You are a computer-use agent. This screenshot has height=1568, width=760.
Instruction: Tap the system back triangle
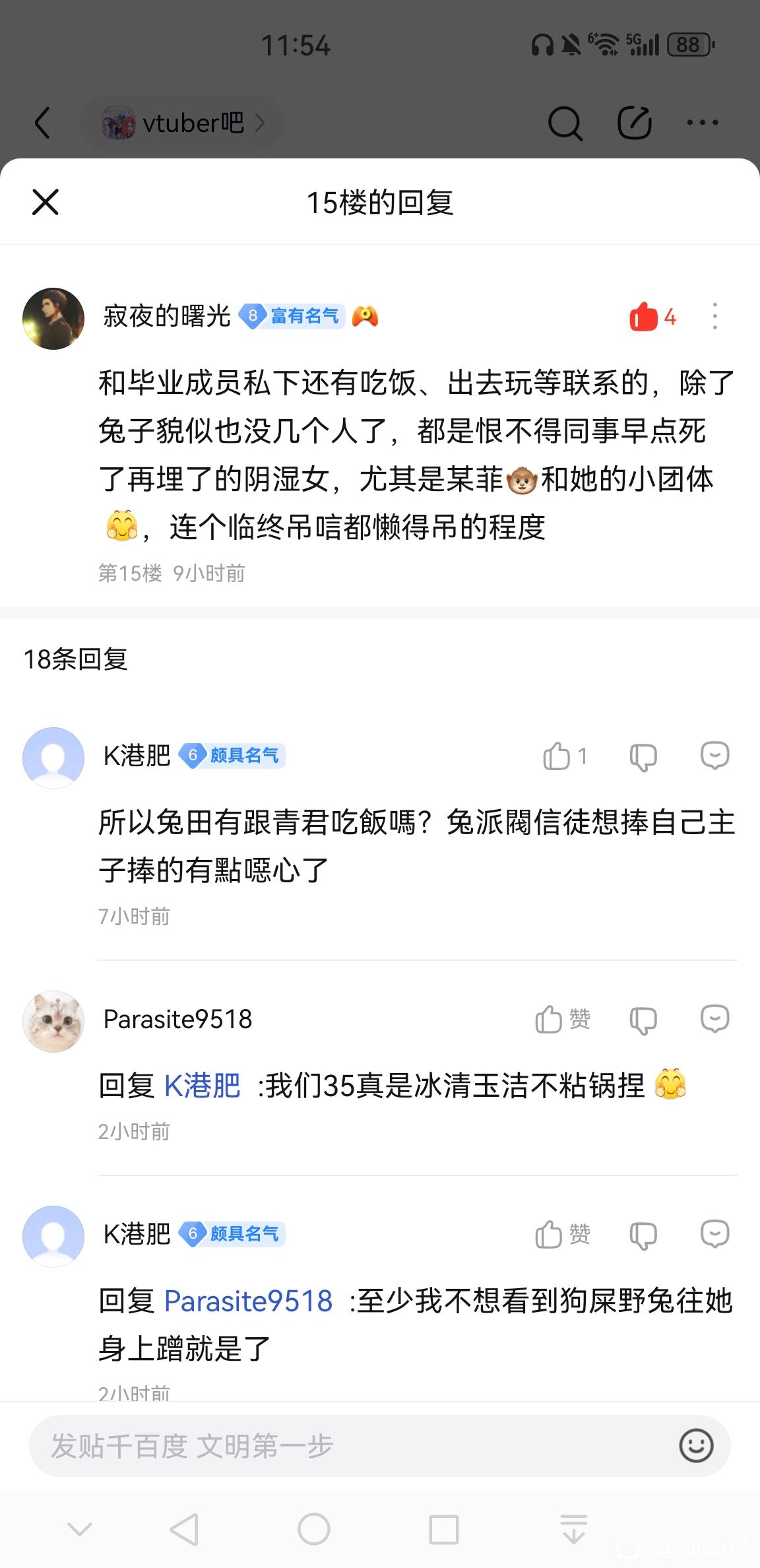click(185, 1529)
